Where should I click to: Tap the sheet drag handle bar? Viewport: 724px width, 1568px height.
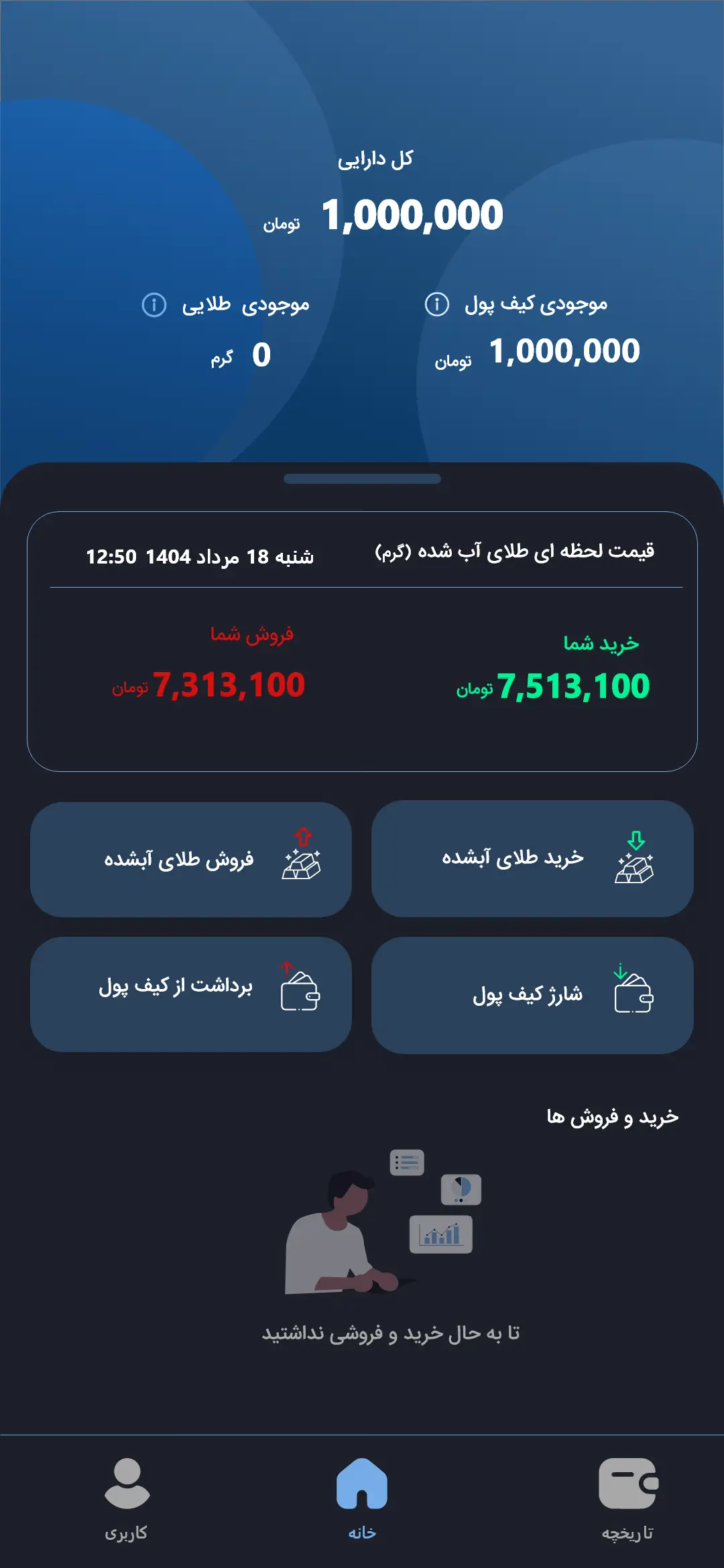362,478
